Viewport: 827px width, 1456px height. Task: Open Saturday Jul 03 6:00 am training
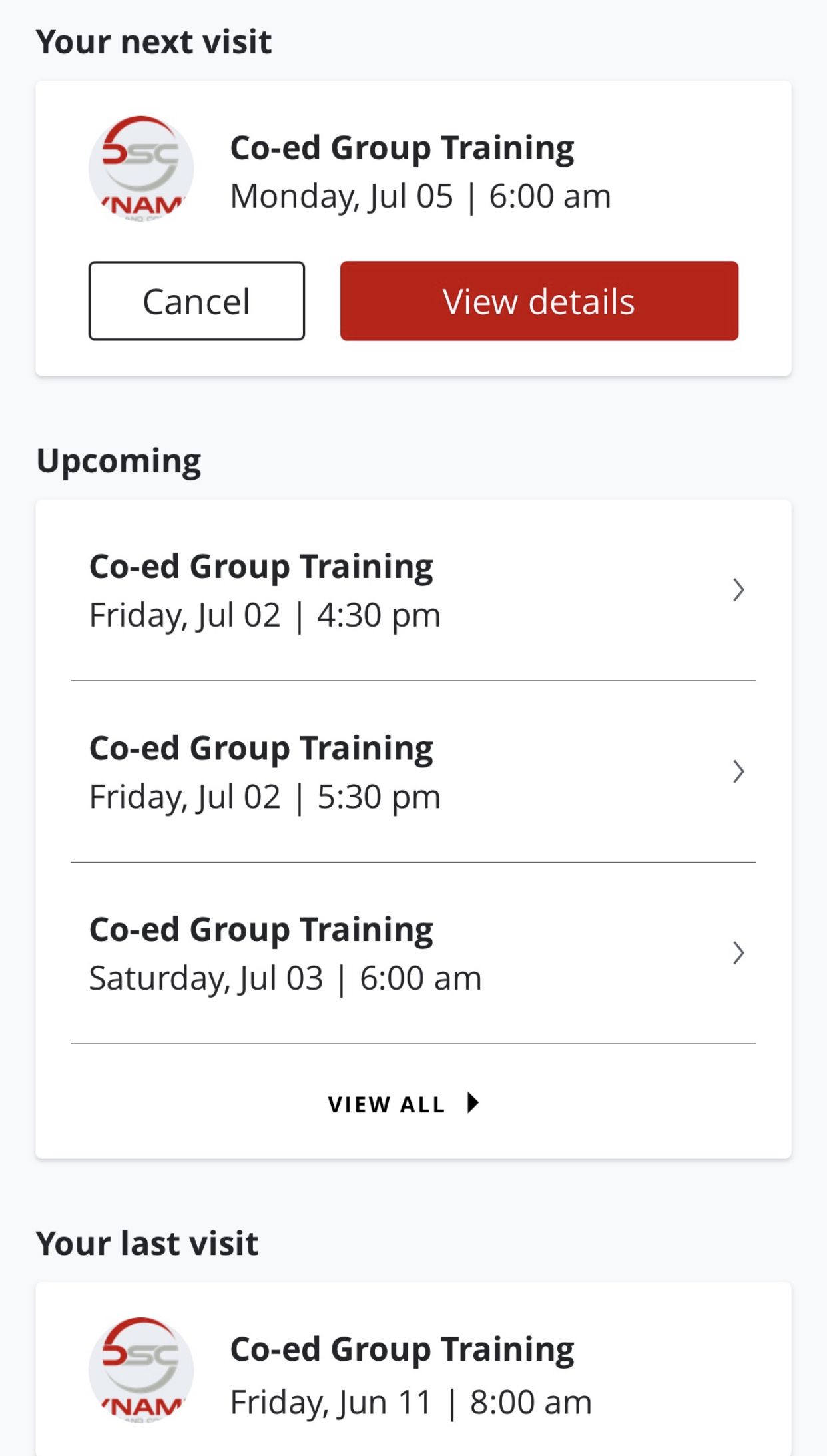tap(413, 953)
